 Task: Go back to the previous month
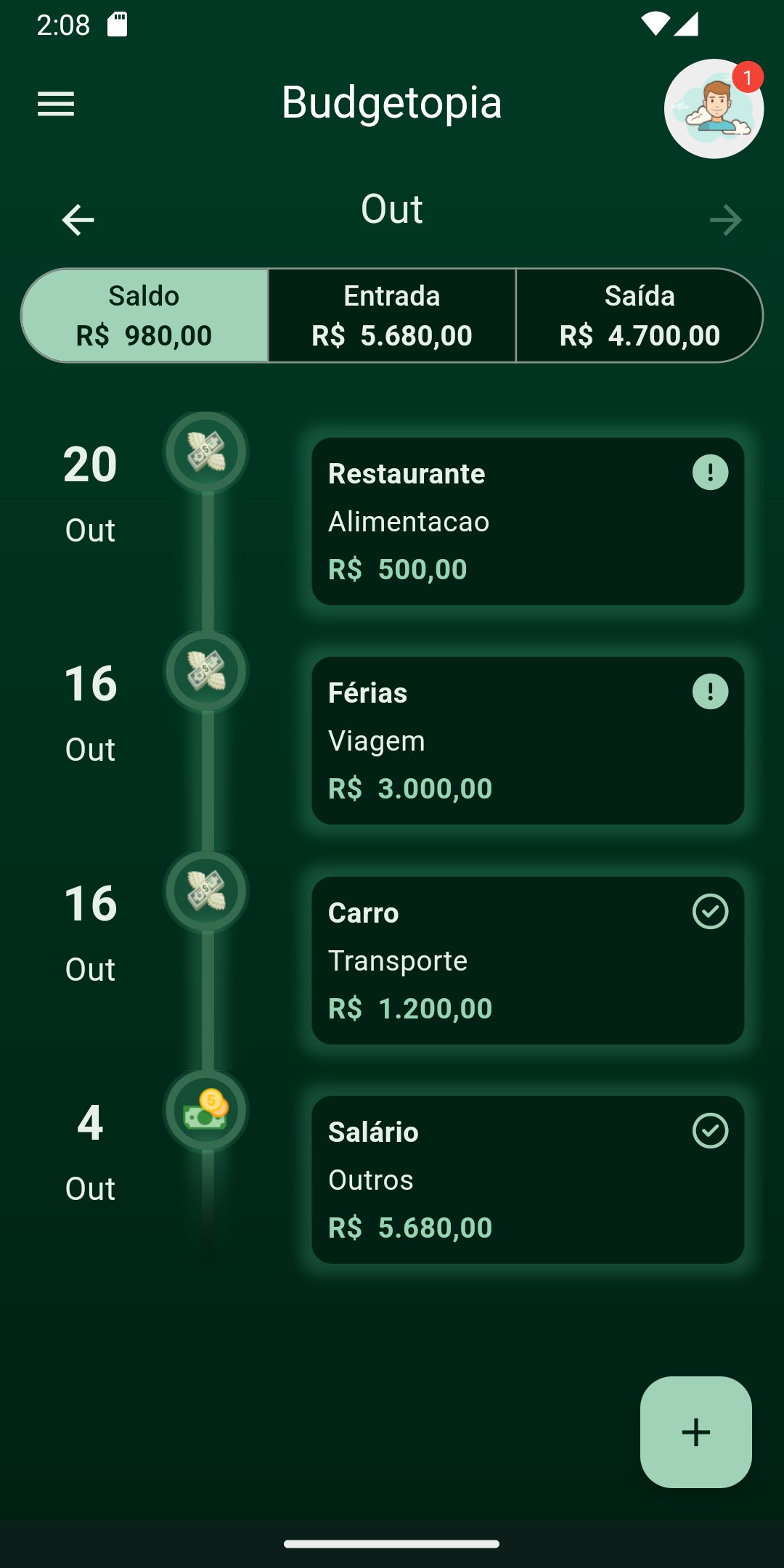(x=78, y=220)
